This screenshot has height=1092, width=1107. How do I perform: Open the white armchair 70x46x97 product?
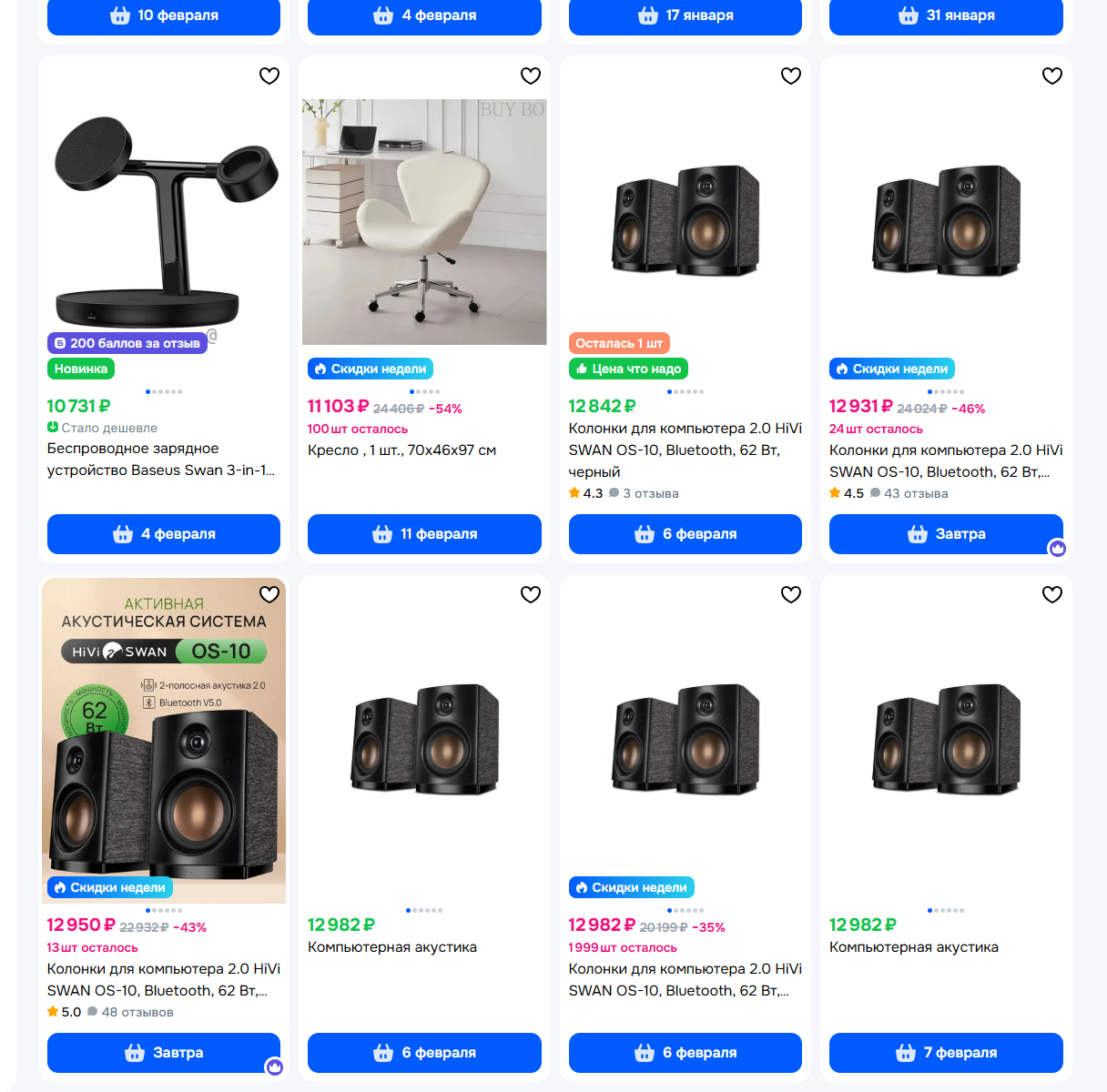(401, 450)
